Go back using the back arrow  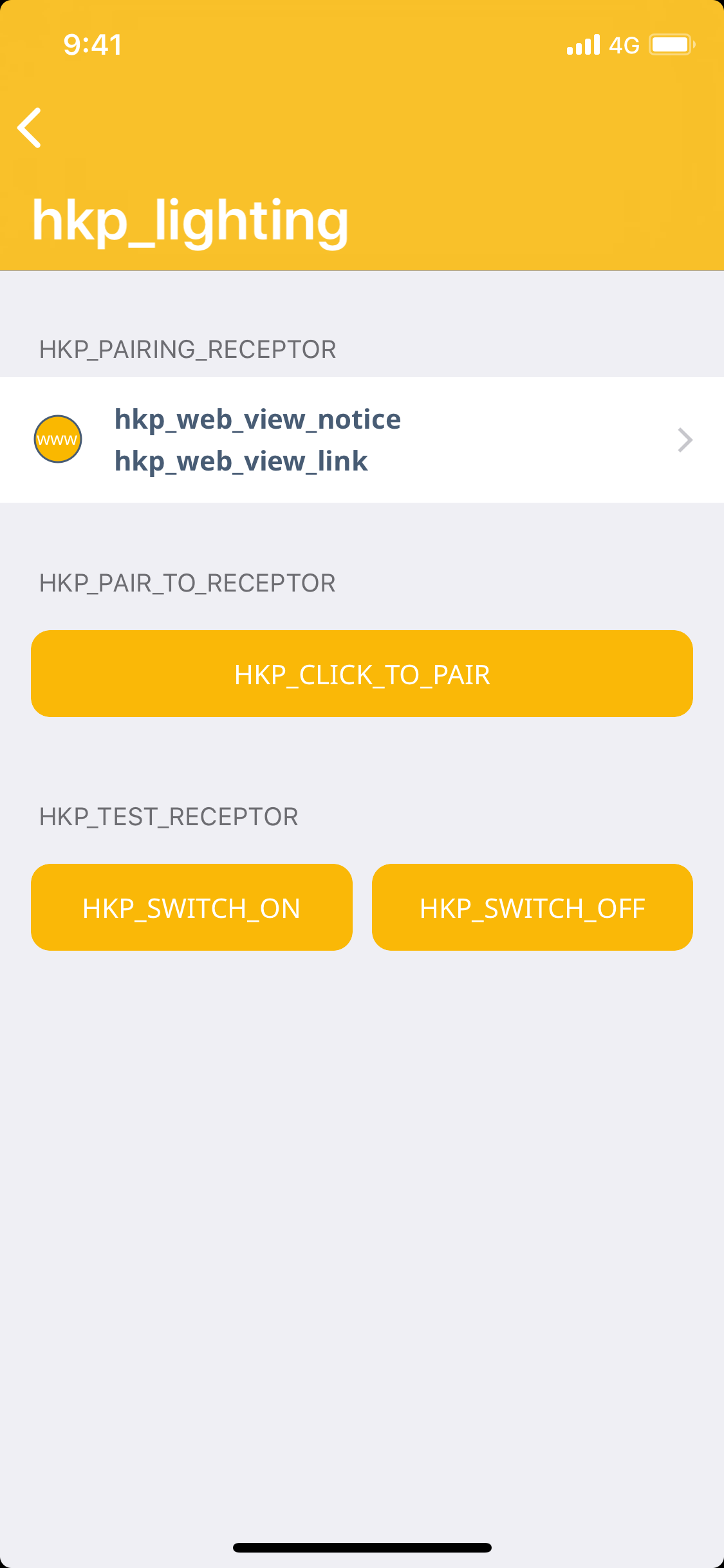pyautogui.click(x=30, y=127)
